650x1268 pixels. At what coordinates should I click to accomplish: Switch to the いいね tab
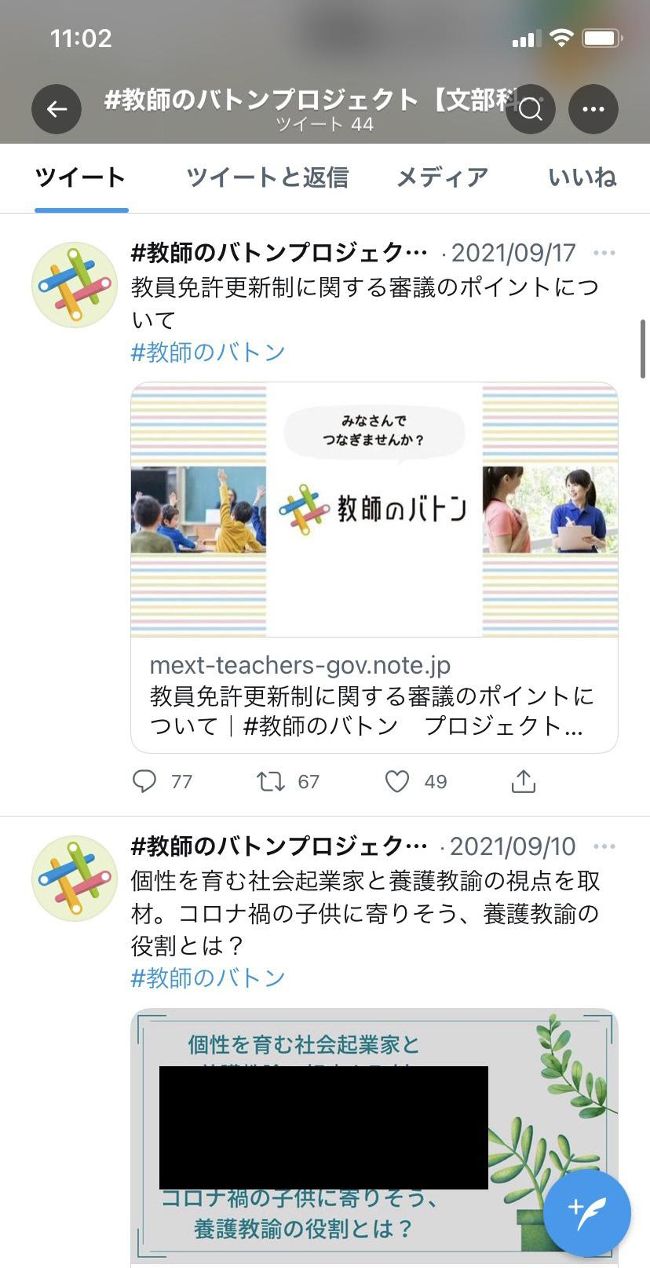582,178
